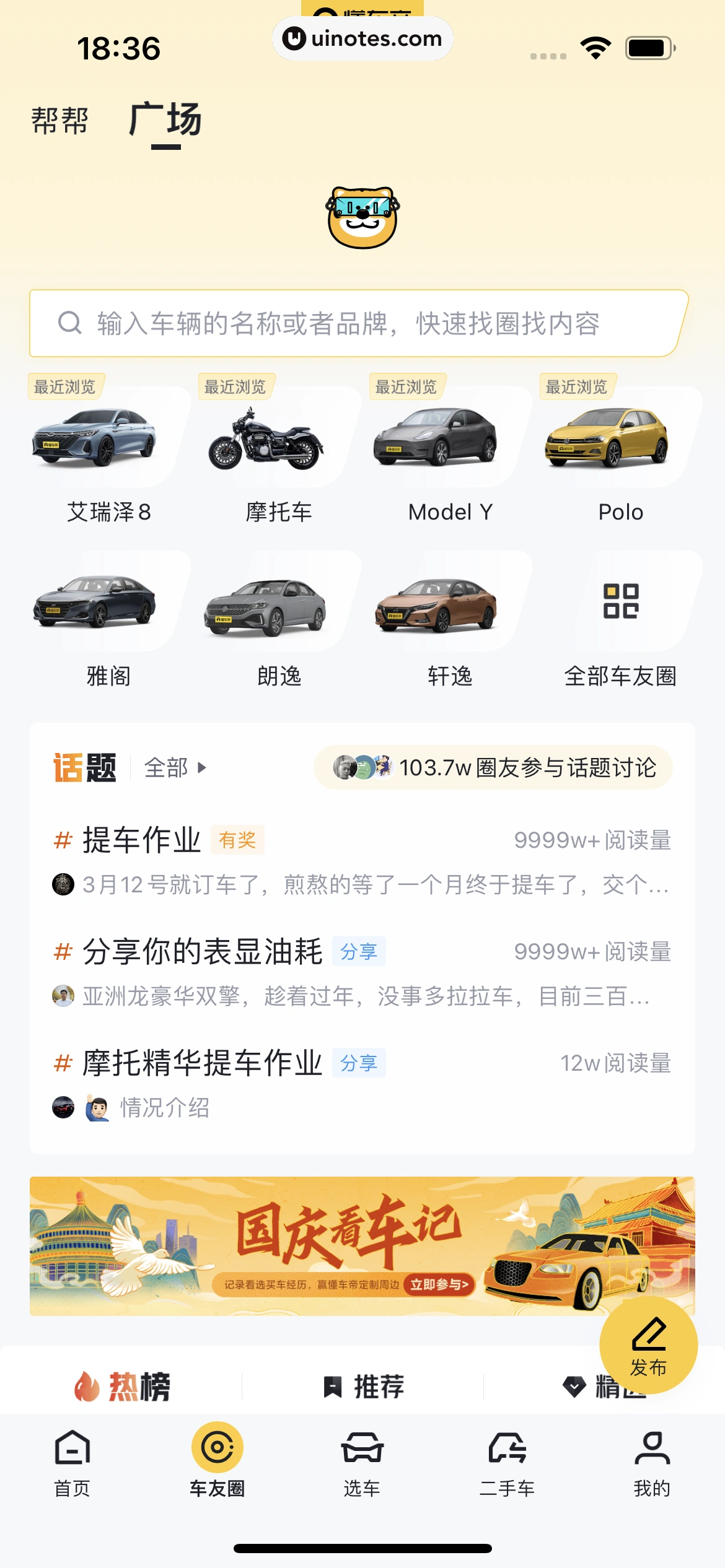This screenshot has height=1568, width=725.
Task: Open the 朗逸 car circle
Action: [279, 621]
